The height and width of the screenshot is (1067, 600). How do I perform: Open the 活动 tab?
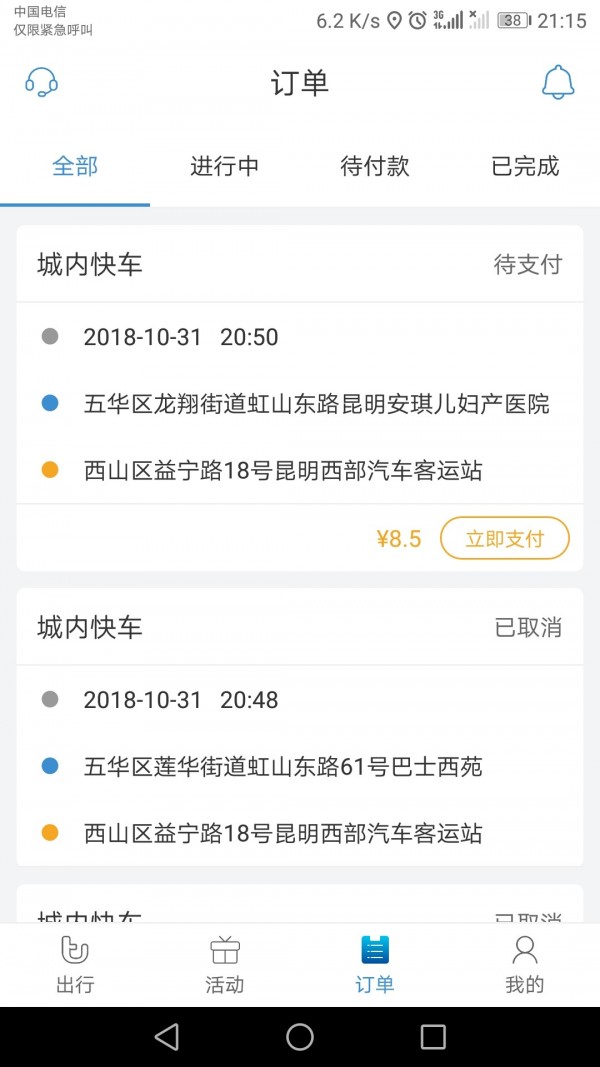[x=225, y=964]
